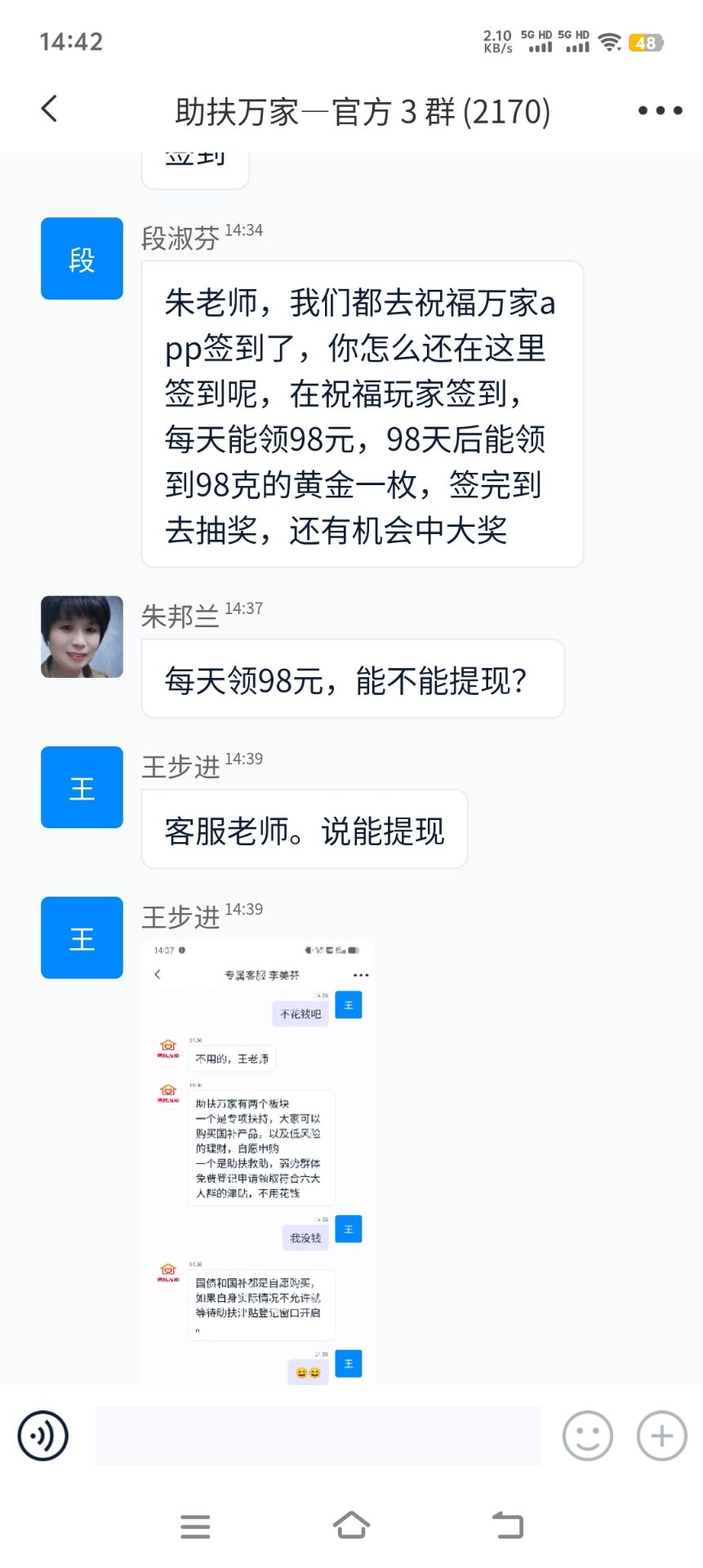Viewport: 703px width, 1568px height.
Task: Switch to voice message input
Action: [43, 1436]
